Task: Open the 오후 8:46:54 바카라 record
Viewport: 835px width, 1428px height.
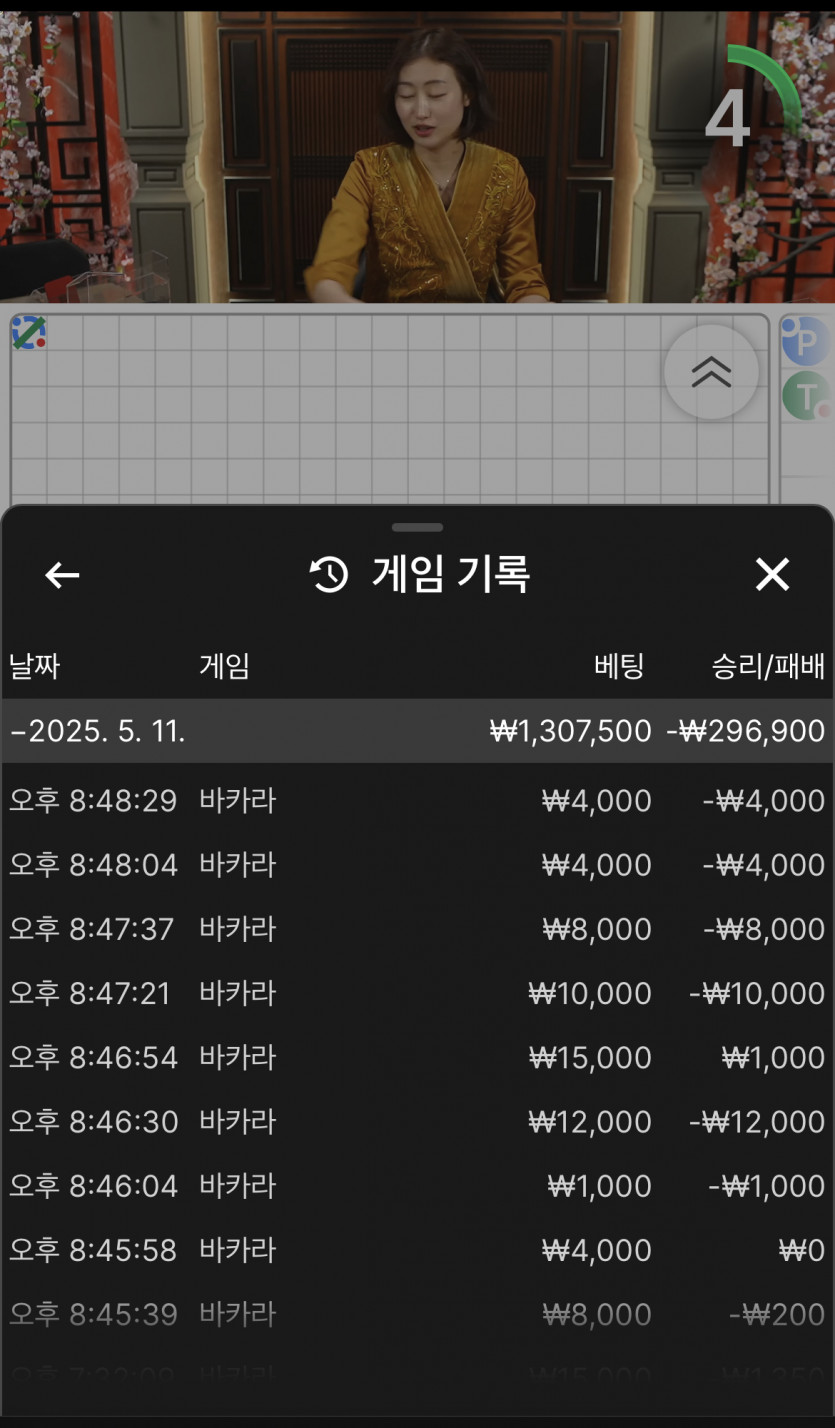Action: pyautogui.click(x=417, y=1057)
